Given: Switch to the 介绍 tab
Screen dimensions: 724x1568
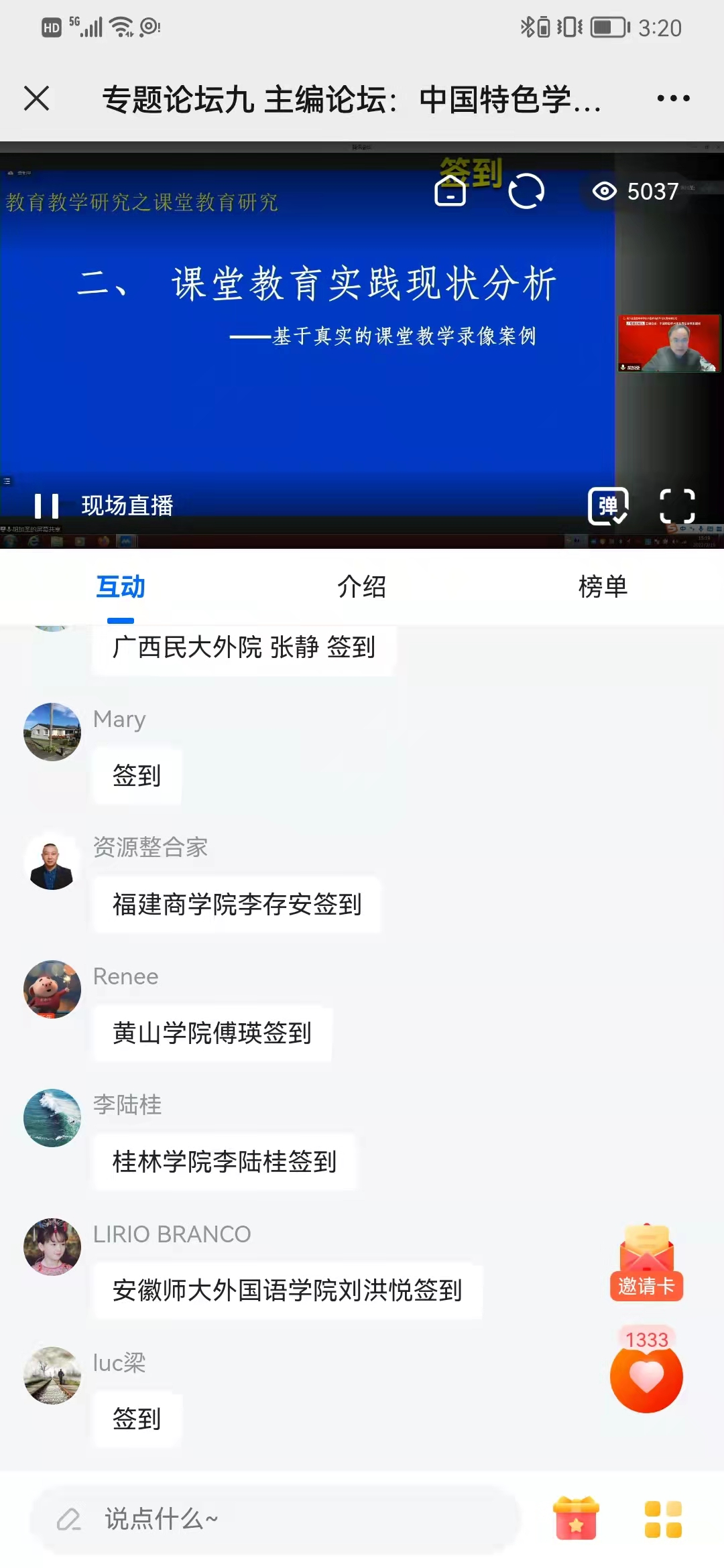Looking at the screenshot, I should 361,587.
